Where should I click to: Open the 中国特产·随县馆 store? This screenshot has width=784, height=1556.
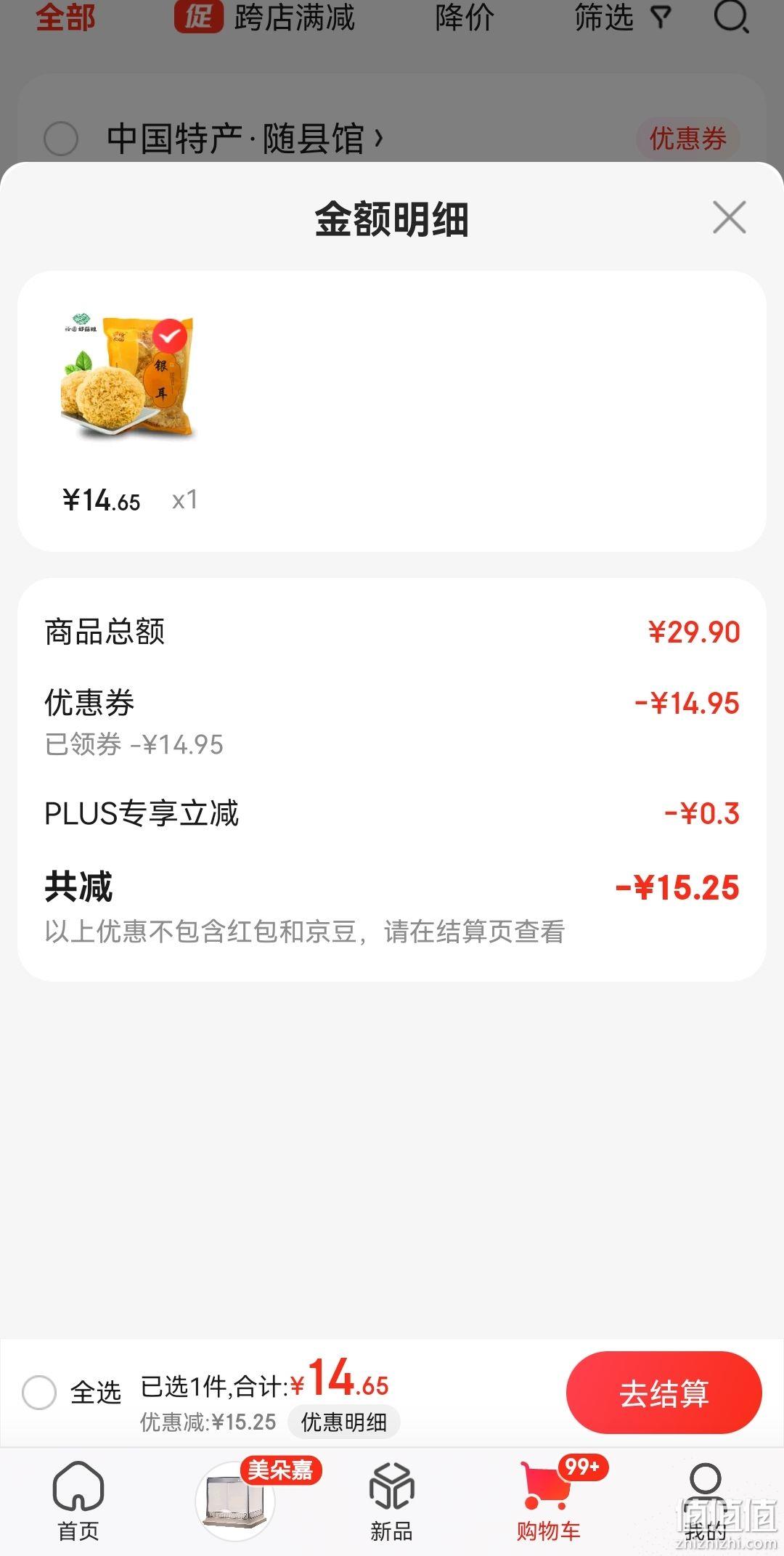click(245, 138)
